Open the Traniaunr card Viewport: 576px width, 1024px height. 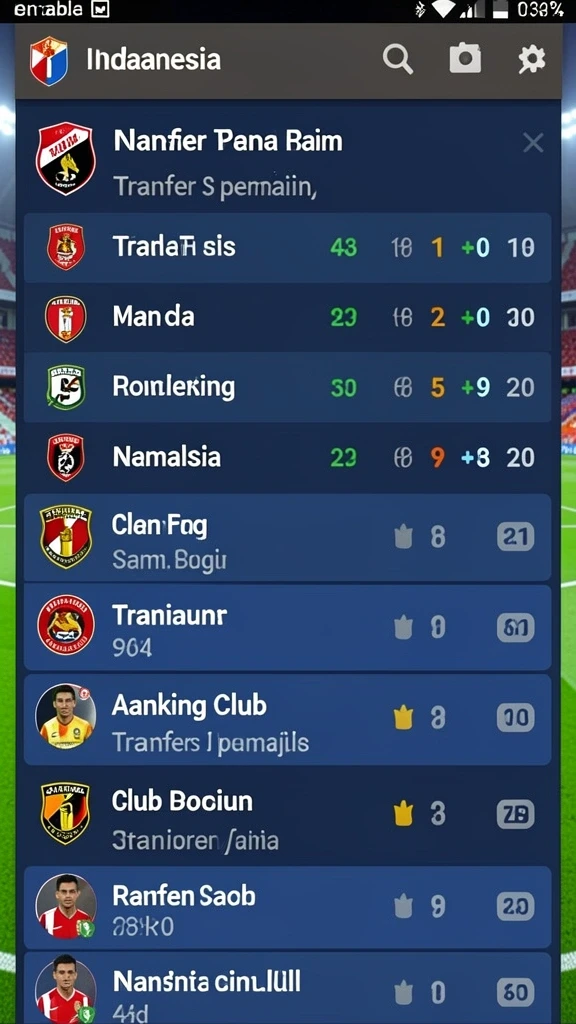[287, 628]
